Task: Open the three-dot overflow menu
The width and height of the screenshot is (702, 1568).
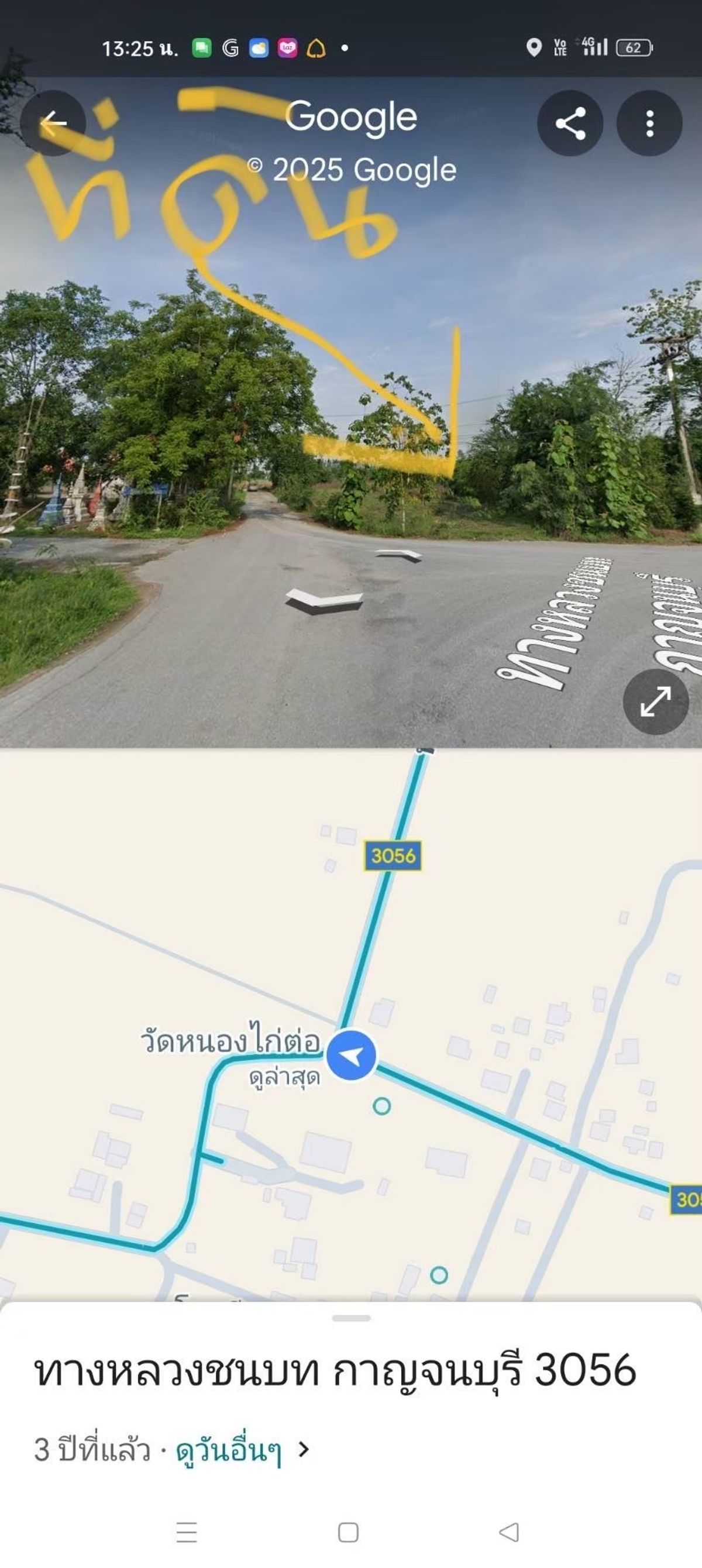Action: tap(649, 123)
